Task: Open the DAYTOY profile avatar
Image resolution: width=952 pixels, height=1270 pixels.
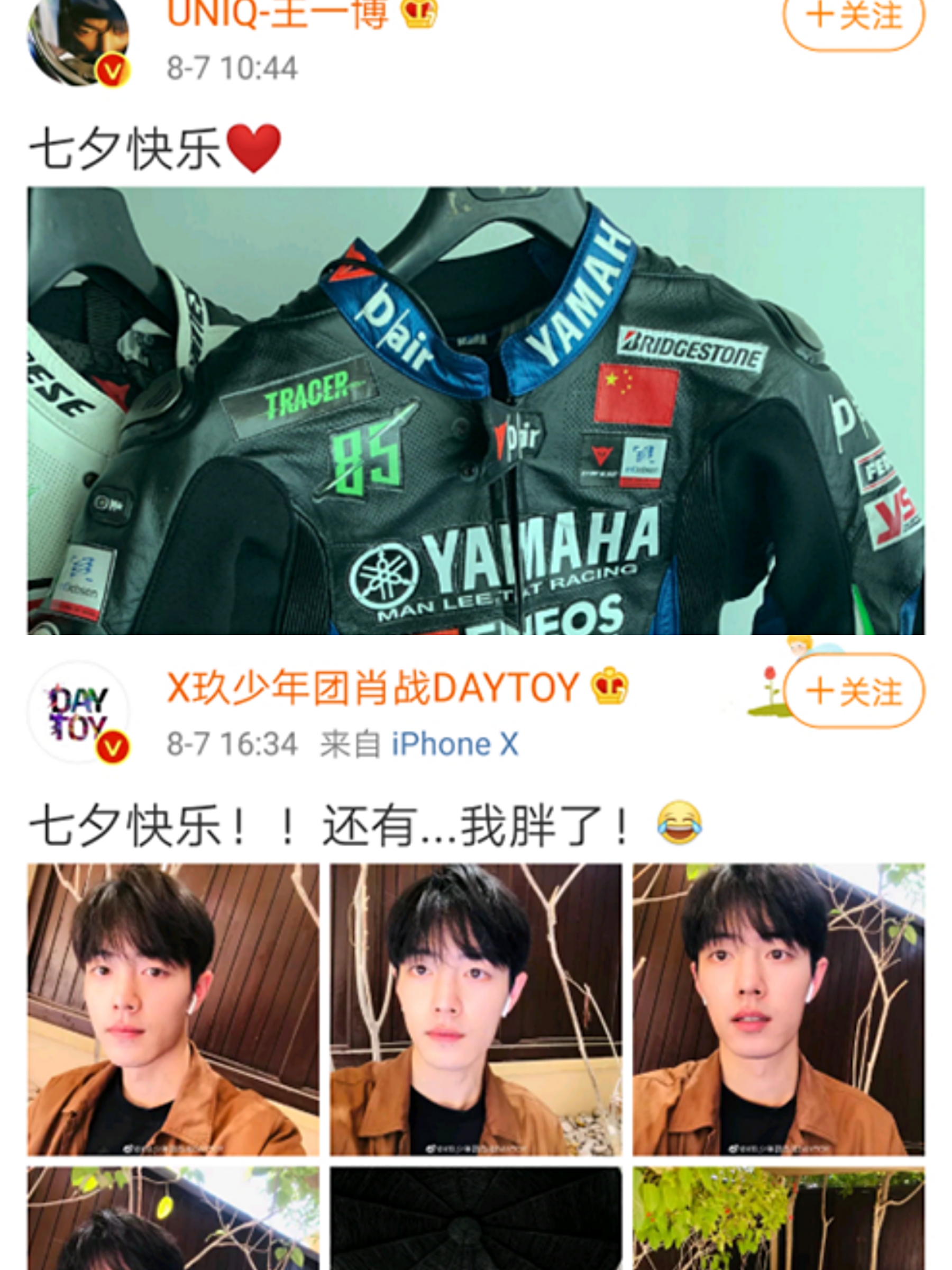Action: [78, 712]
